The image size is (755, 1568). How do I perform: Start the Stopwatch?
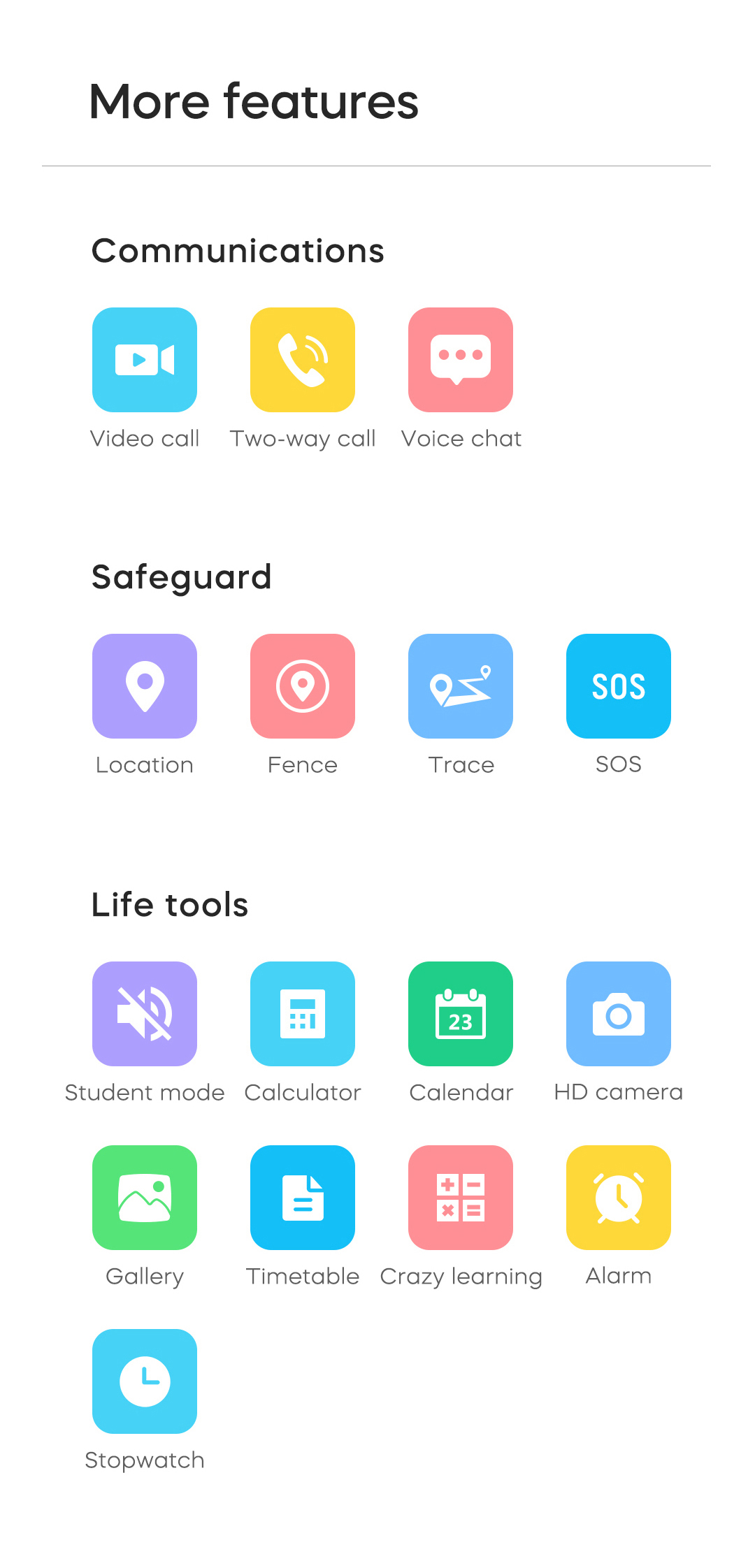click(x=145, y=1382)
